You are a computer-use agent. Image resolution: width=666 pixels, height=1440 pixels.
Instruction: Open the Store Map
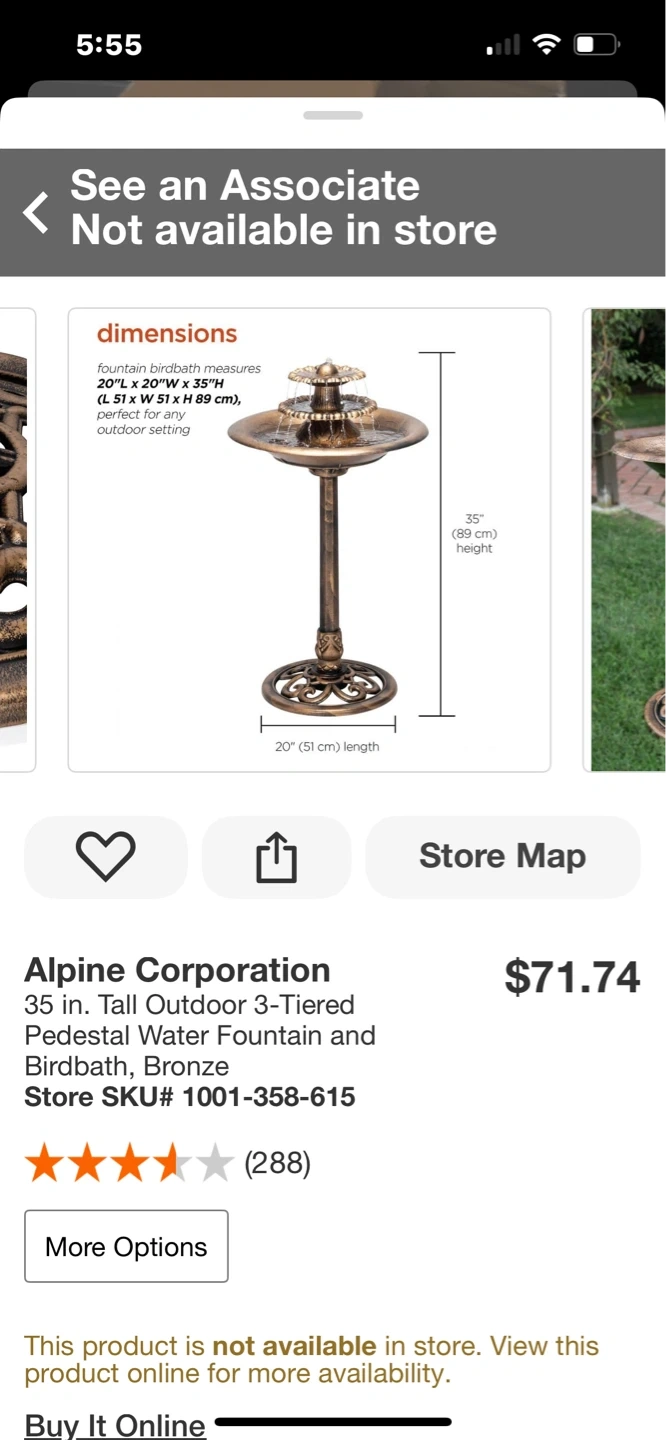coord(502,857)
